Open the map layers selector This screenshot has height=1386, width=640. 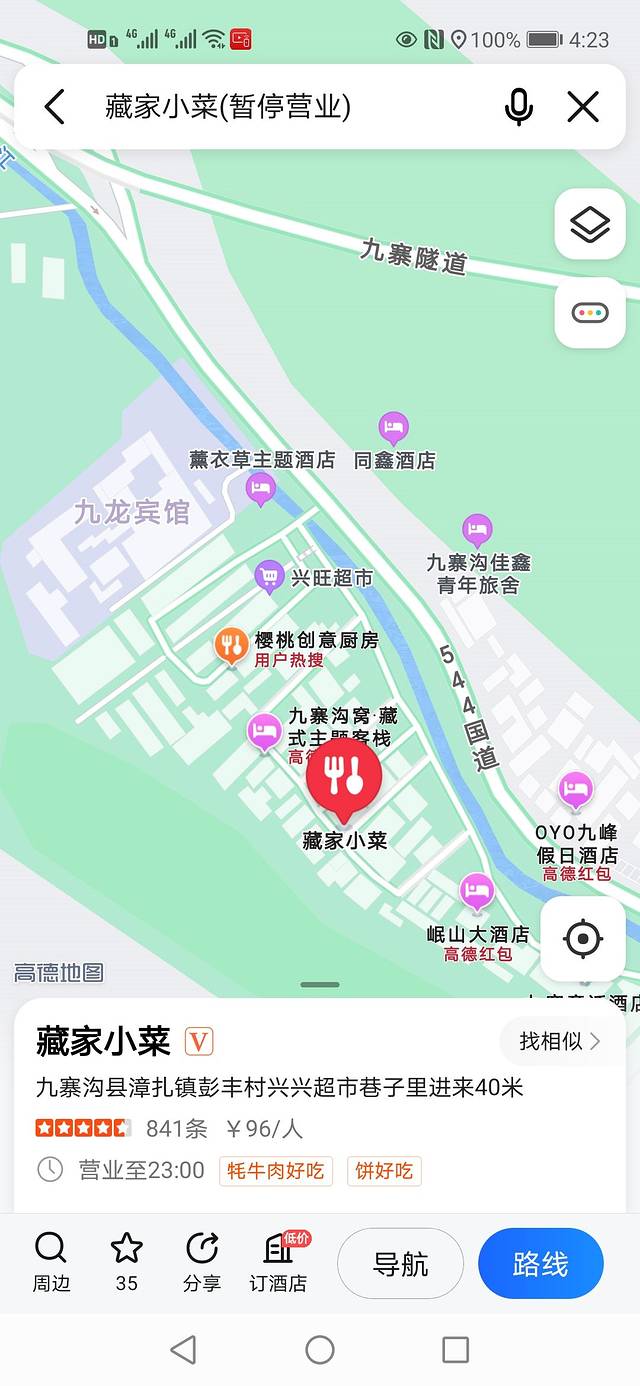pyautogui.click(x=590, y=224)
